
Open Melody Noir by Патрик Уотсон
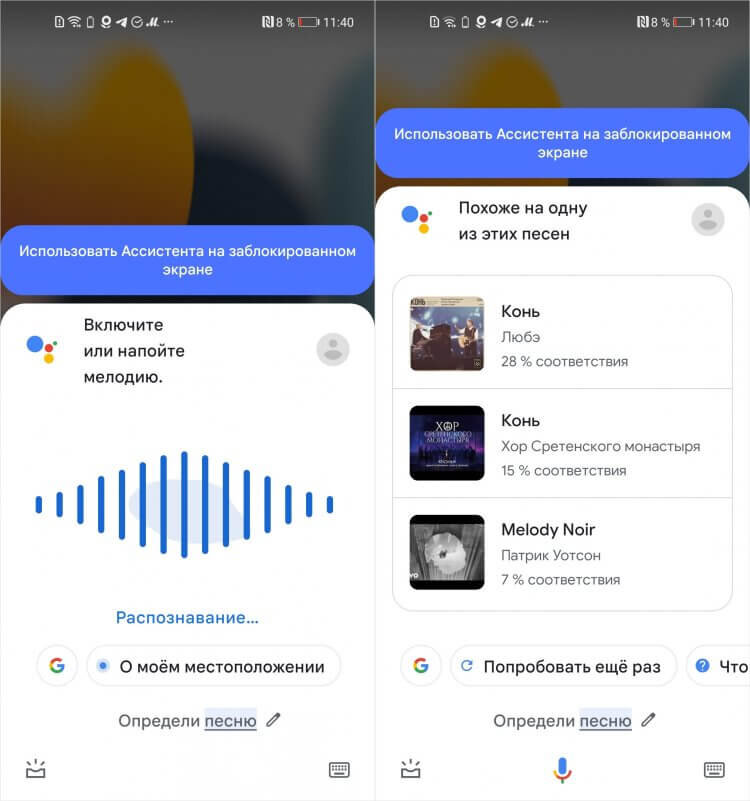click(x=563, y=552)
